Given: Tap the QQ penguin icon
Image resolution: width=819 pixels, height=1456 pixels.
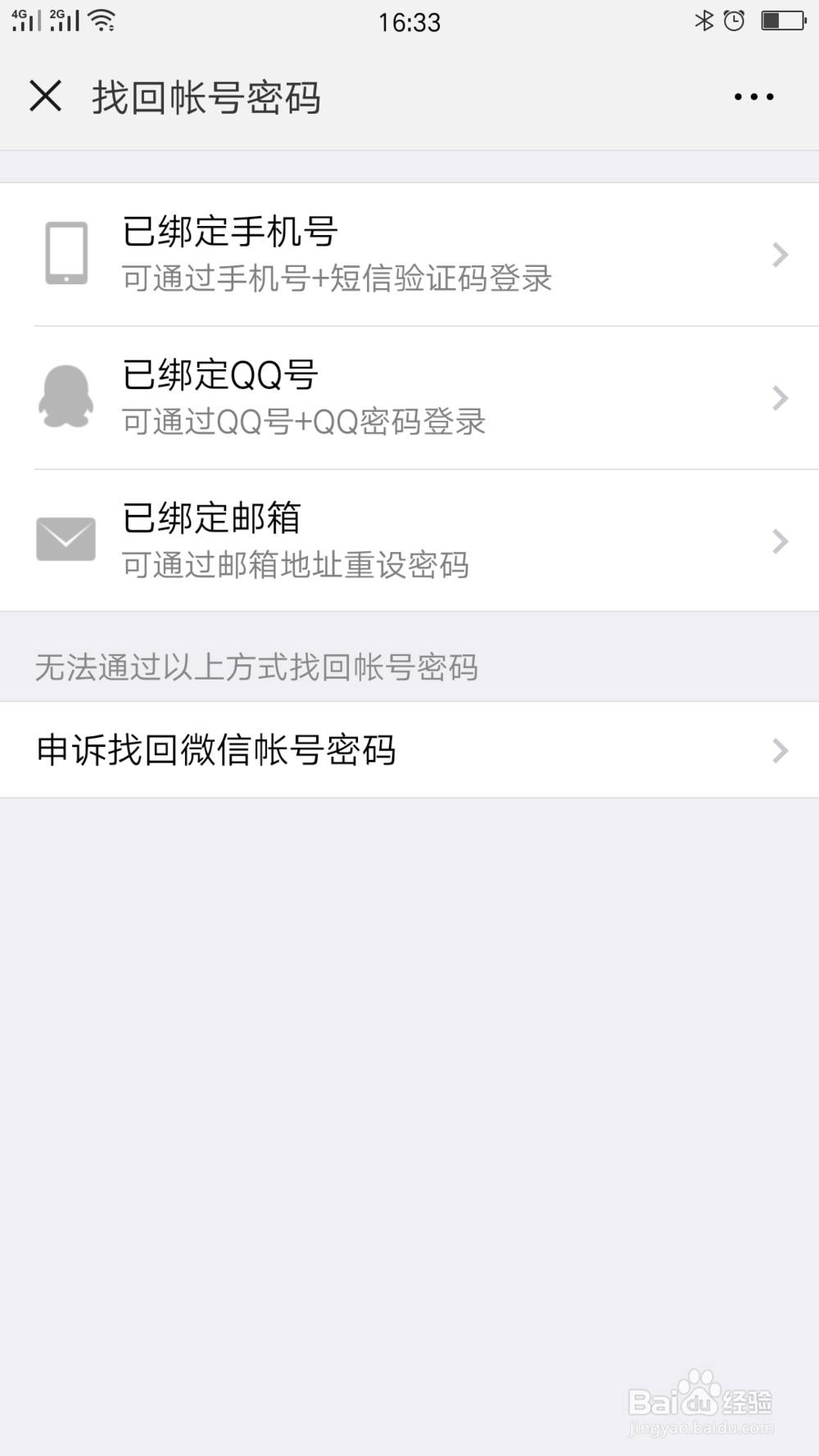Looking at the screenshot, I should tap(66, 396).
